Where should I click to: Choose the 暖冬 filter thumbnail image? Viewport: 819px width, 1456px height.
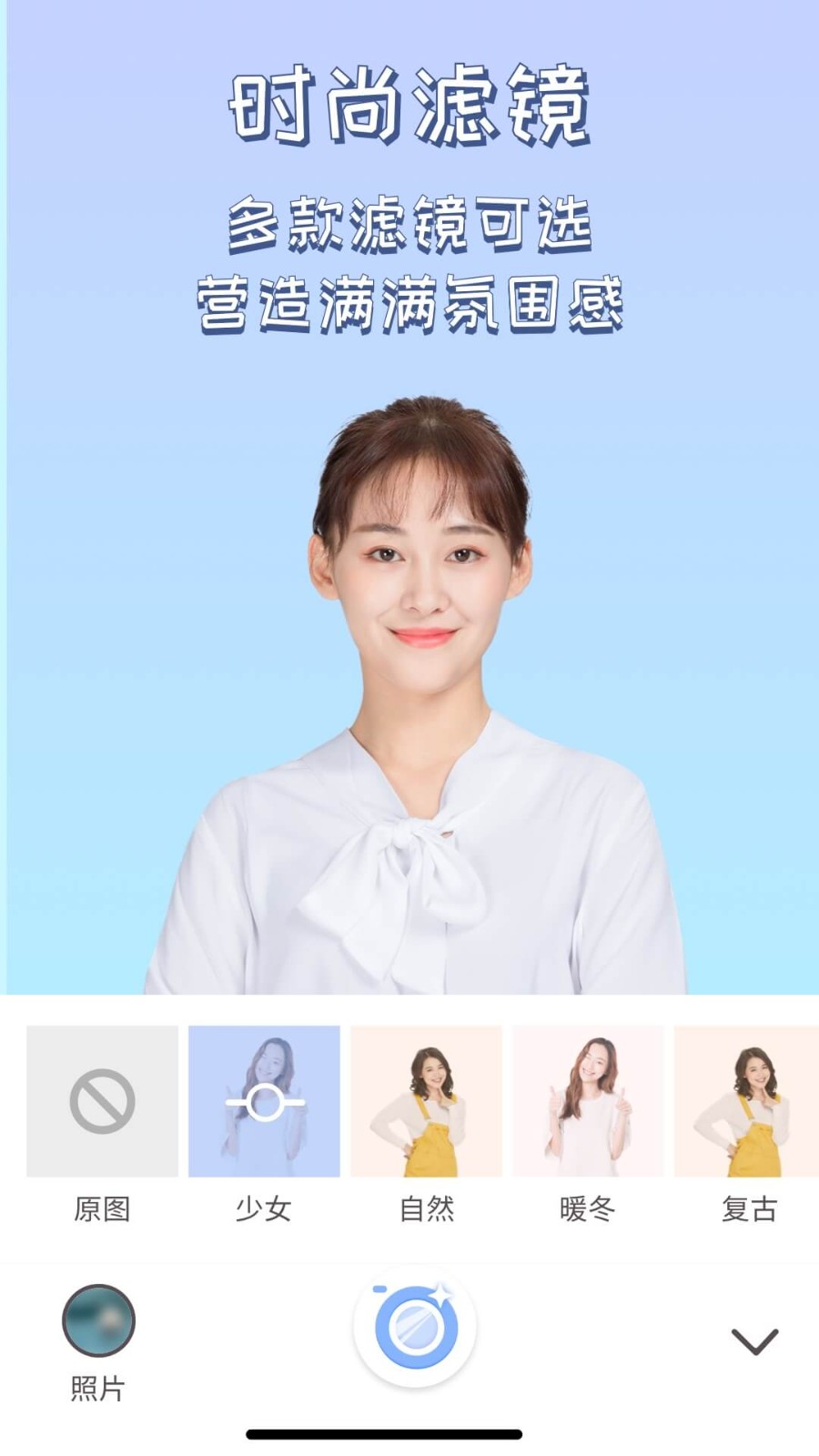pyautogui.click(x=587, y=1101)
